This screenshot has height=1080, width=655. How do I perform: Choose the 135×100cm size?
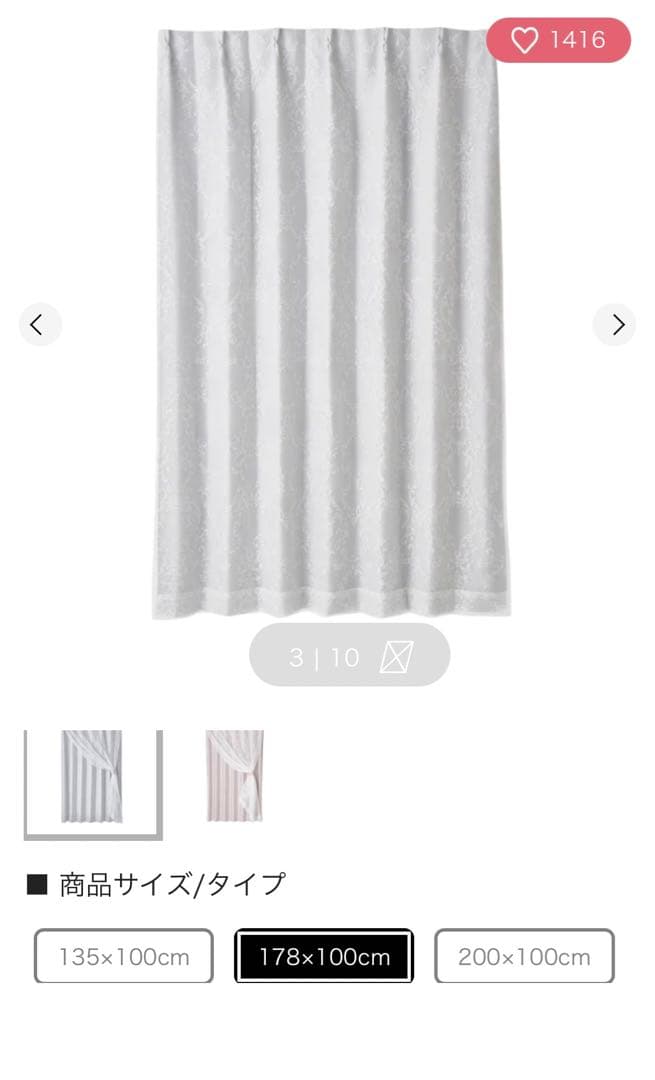point(124,956)
